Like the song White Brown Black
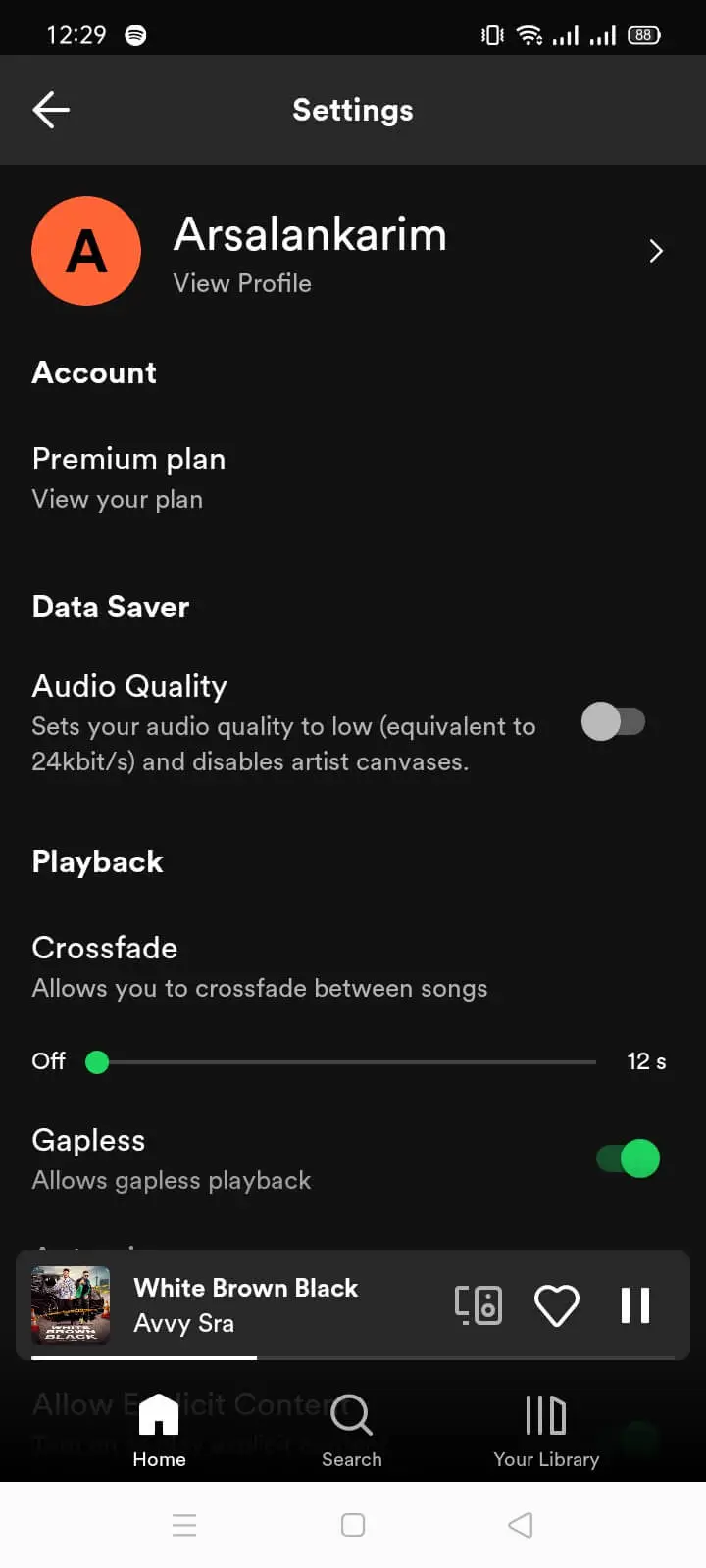The width and height of the screenshot is (706, 1568). [x=557, y=1304]
